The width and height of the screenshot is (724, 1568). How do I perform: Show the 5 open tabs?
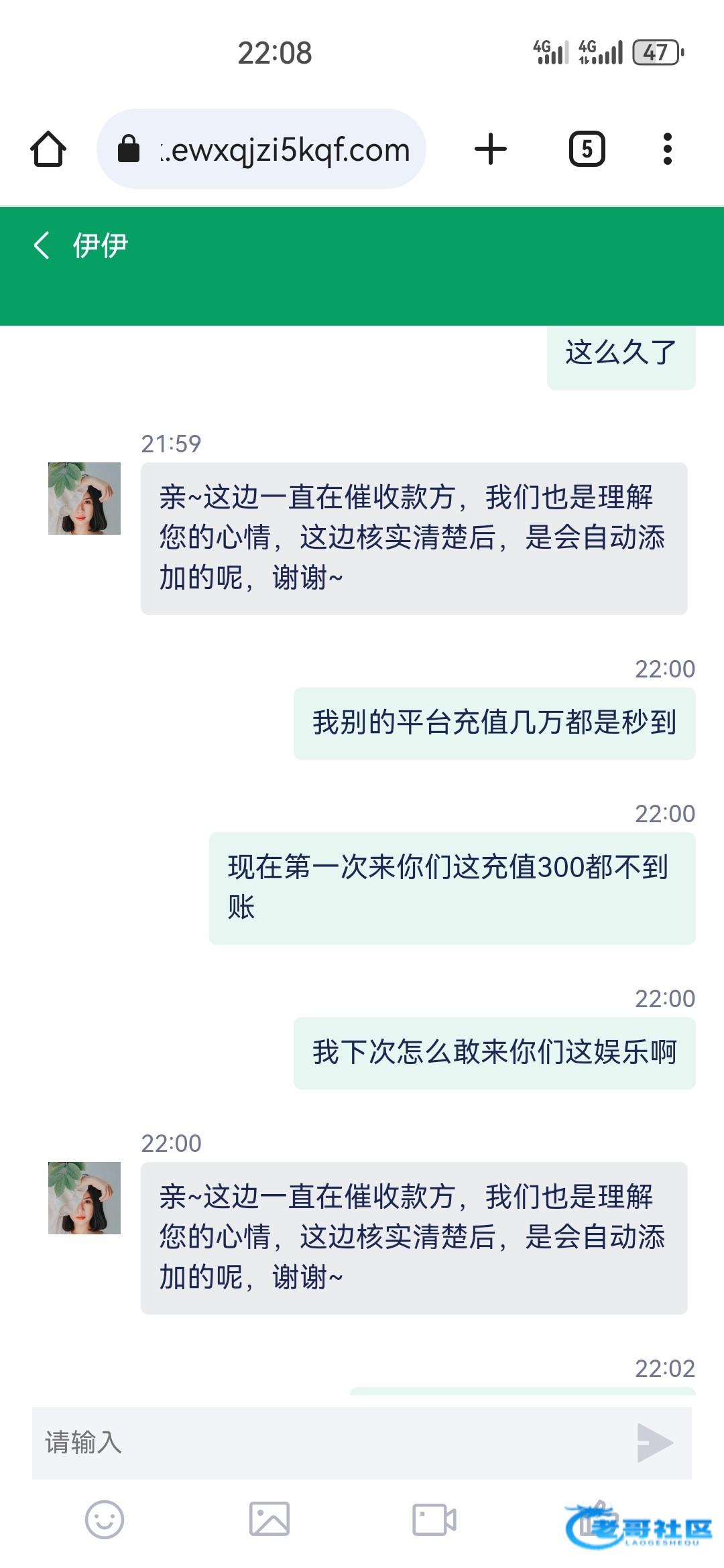[587, 149]
